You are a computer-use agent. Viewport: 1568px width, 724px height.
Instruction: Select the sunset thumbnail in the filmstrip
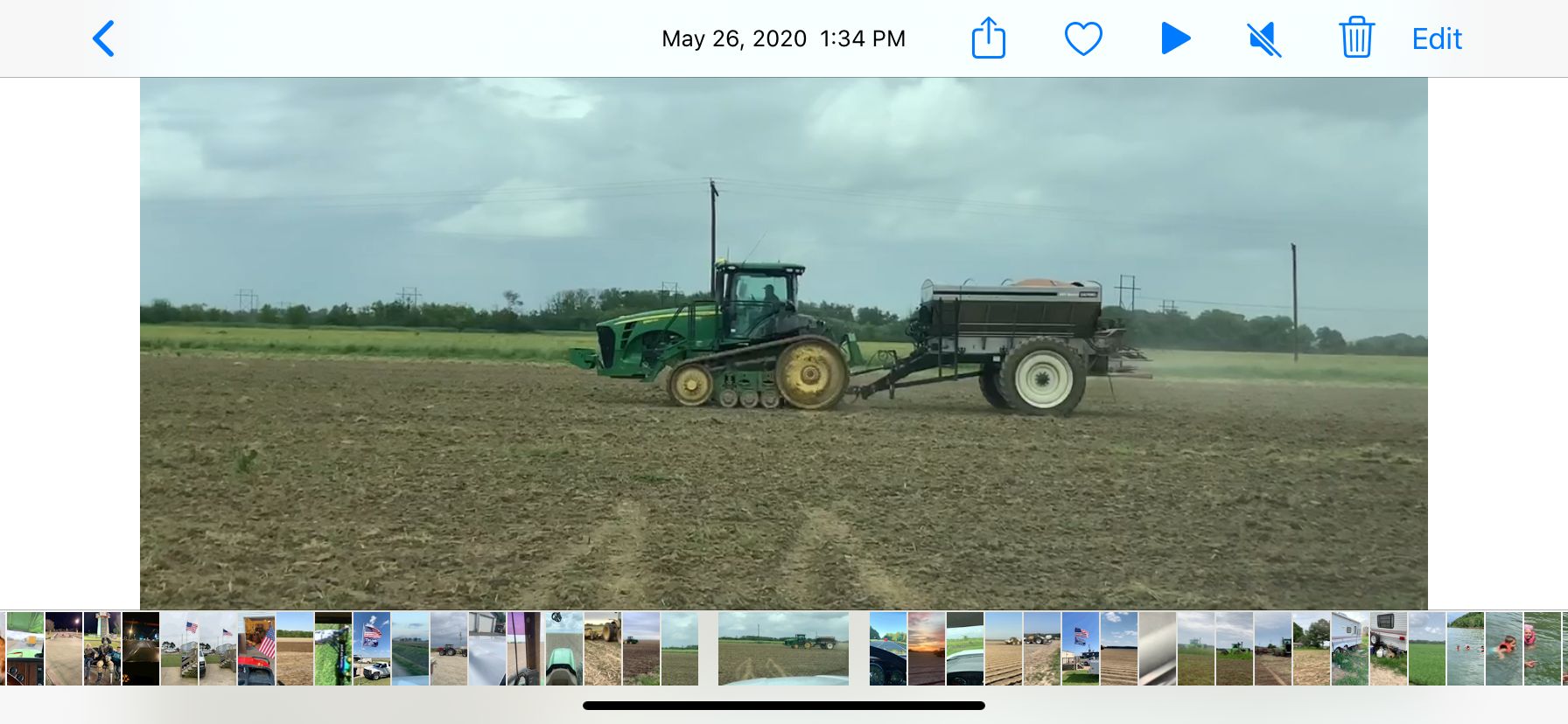[x=927, y=648]
